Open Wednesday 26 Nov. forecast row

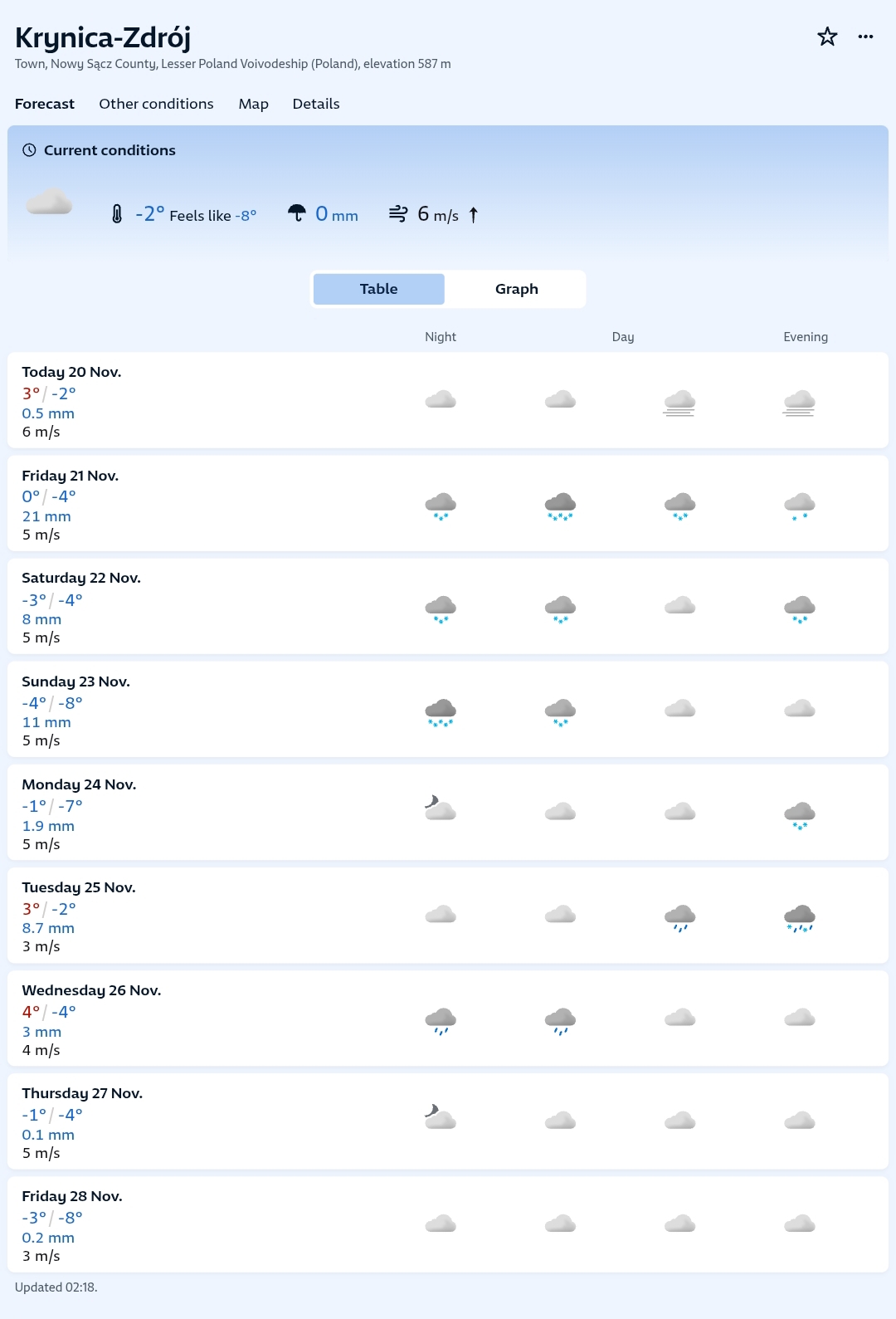[x=91, y=990]
